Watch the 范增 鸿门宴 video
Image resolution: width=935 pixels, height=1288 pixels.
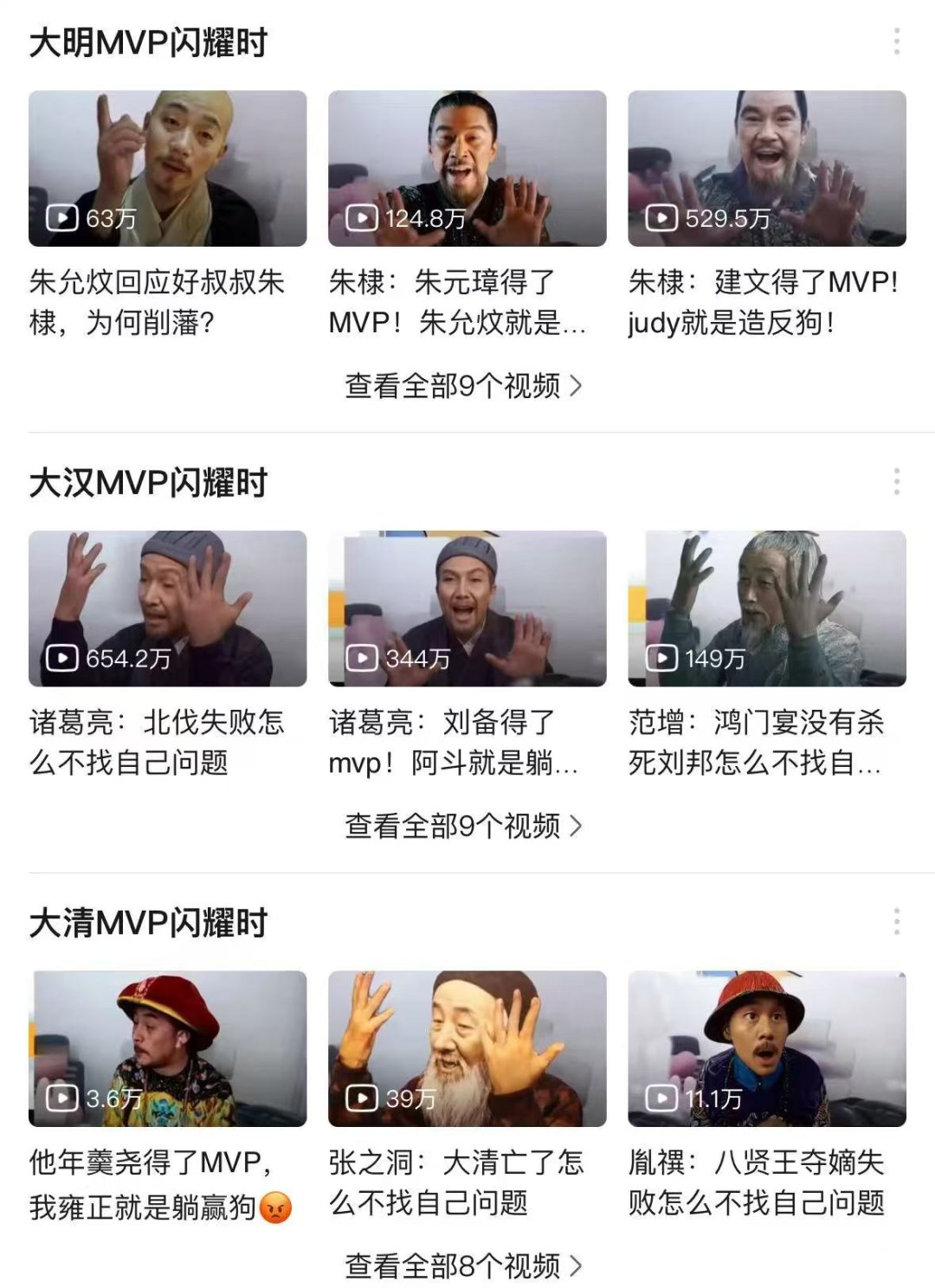(766, 609)
